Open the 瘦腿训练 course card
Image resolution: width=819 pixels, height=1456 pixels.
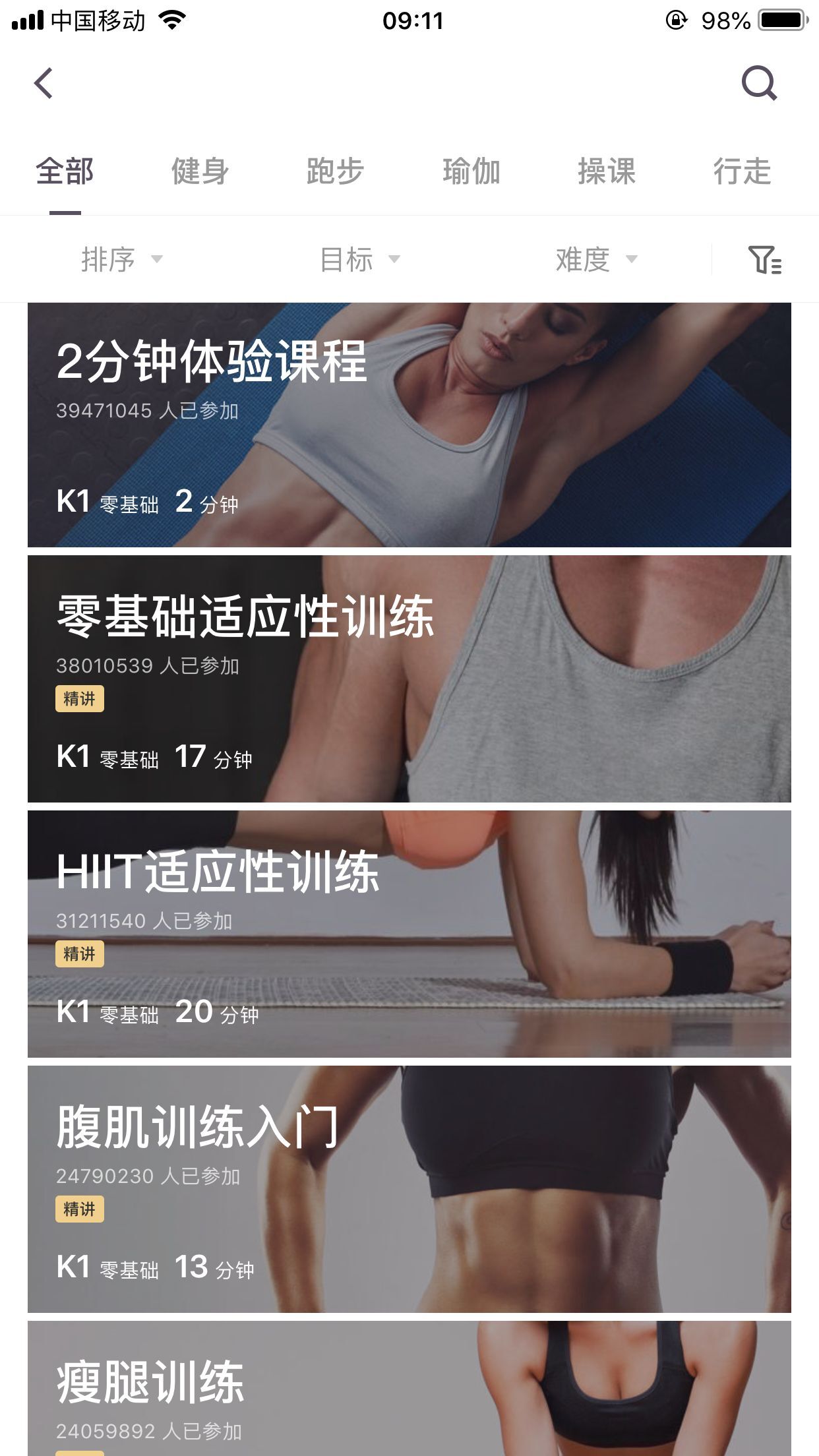point(409,1388)
